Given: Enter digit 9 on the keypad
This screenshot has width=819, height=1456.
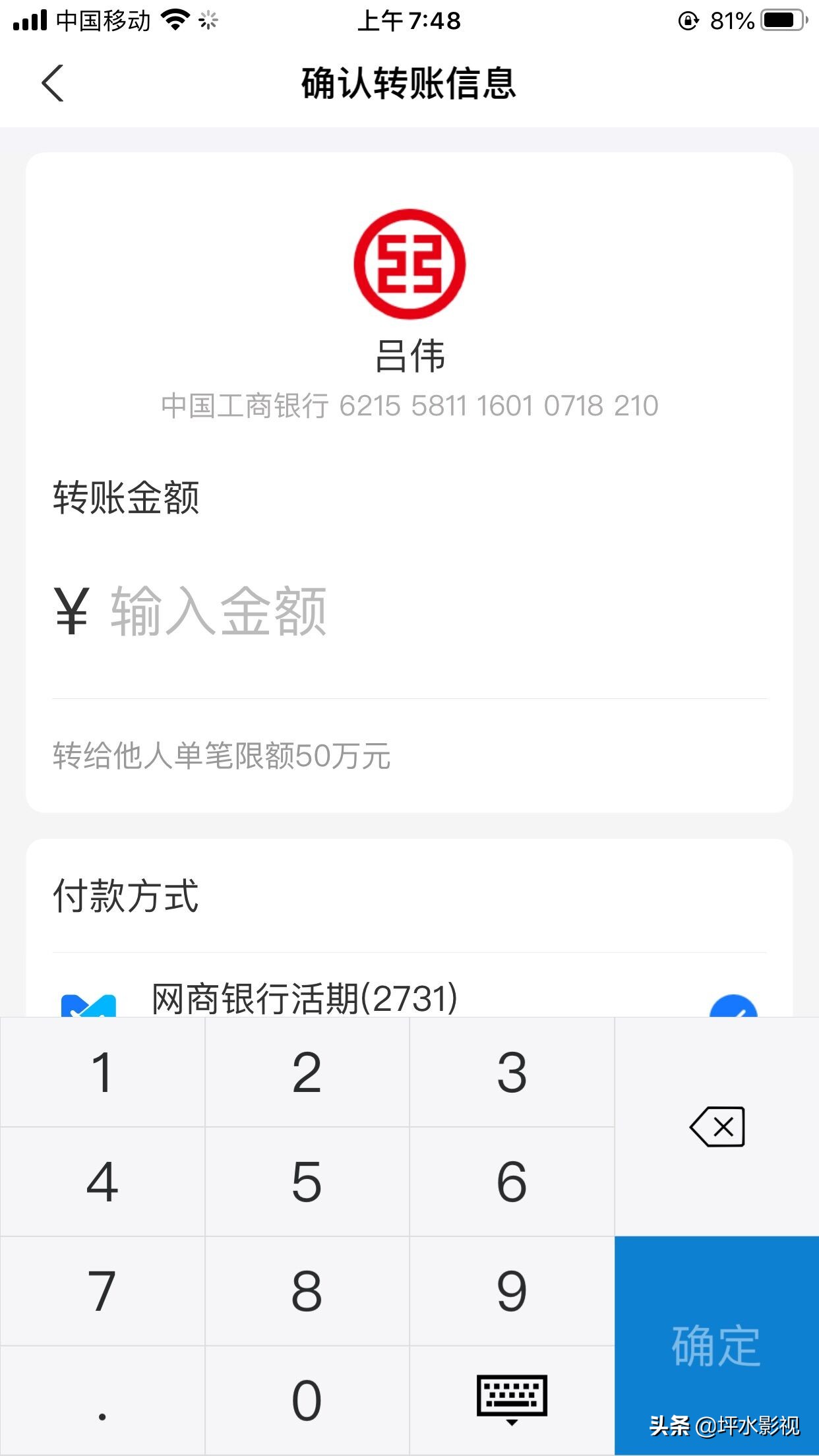Looking at the screenshot, I should pyautogui.click(x=512, y=1291).
